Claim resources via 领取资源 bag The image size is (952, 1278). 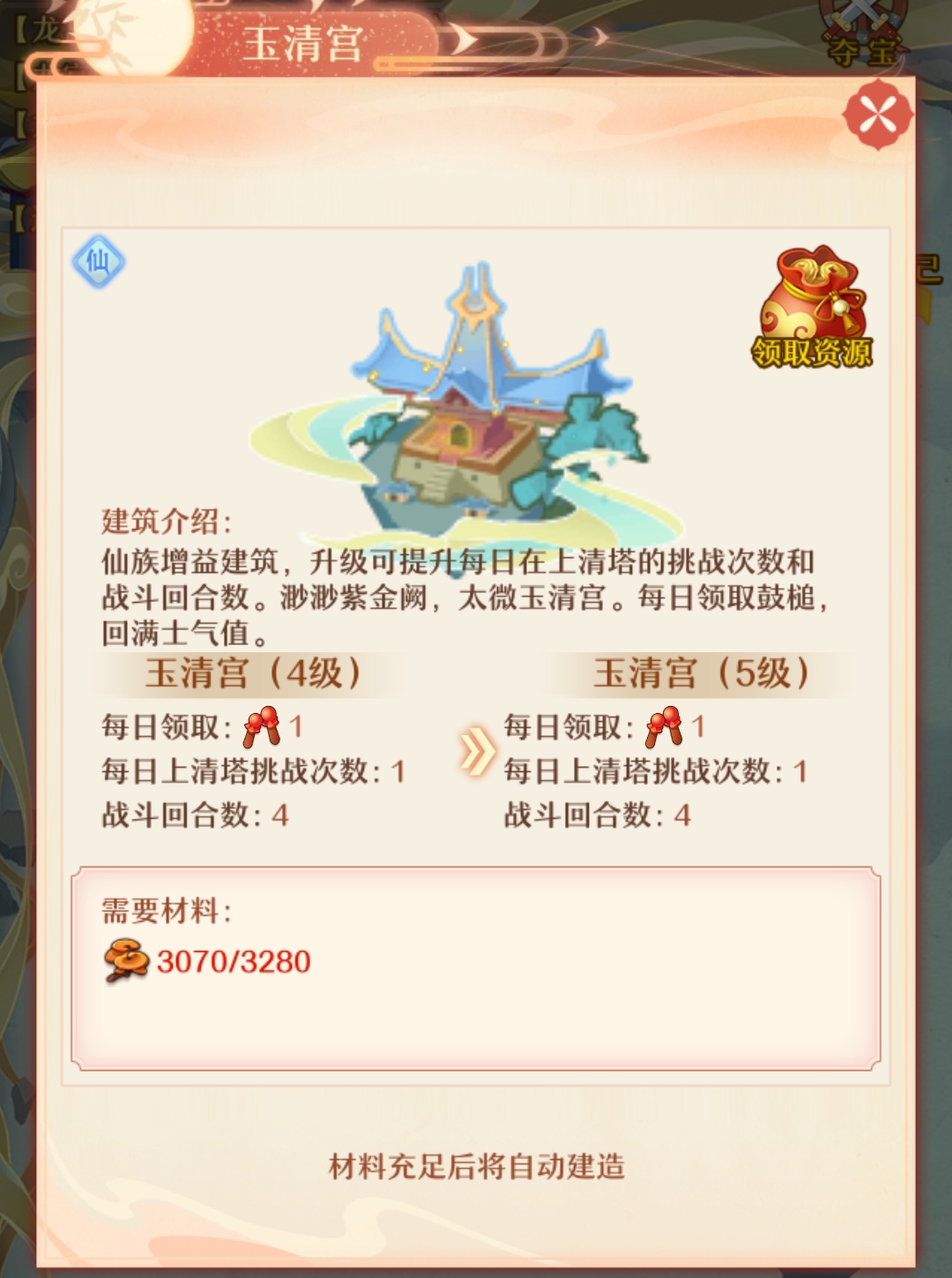[x=812, y=308]
